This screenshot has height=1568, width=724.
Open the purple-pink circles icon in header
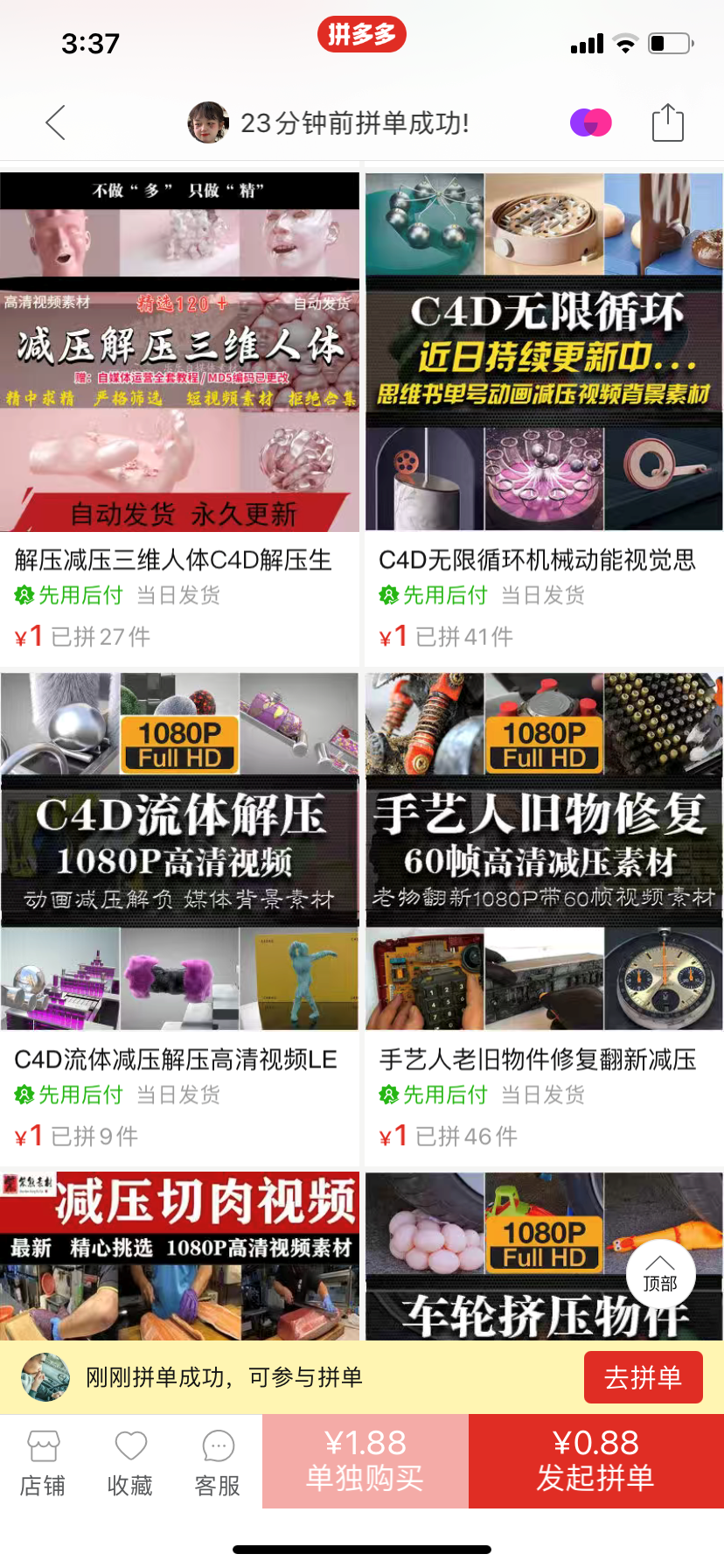tap(591, 122)
